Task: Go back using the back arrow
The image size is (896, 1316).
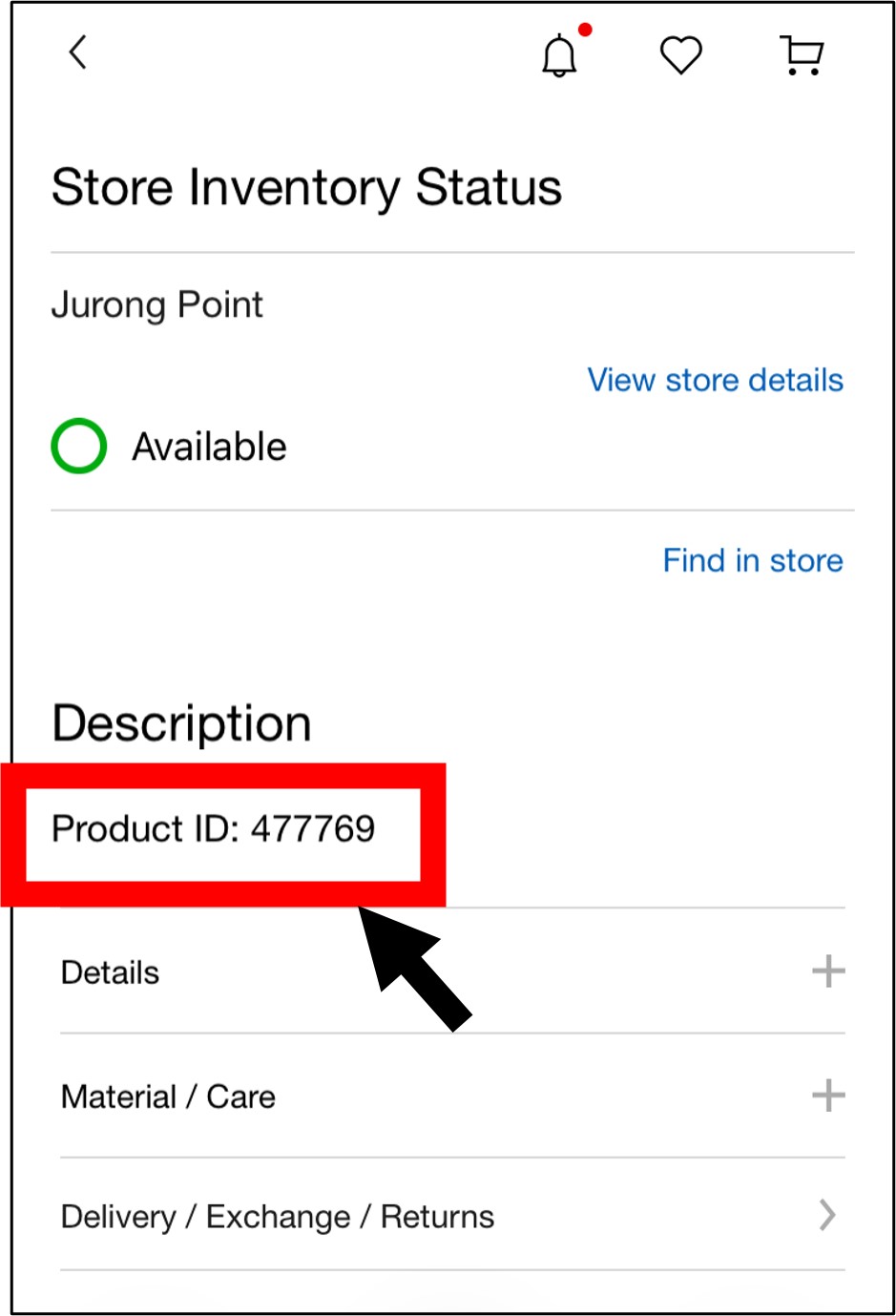Action: (x=78, y=52)
